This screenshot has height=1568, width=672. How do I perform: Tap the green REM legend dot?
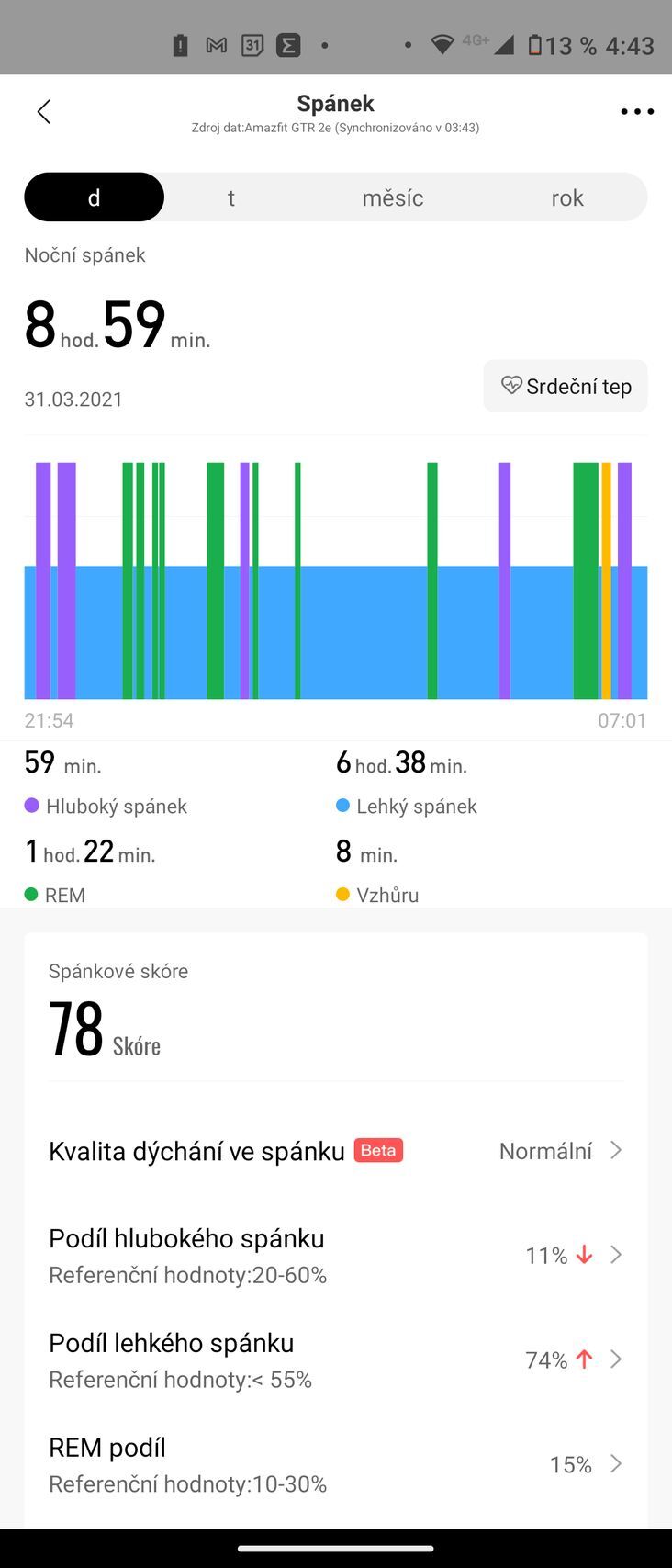point(29,895)
